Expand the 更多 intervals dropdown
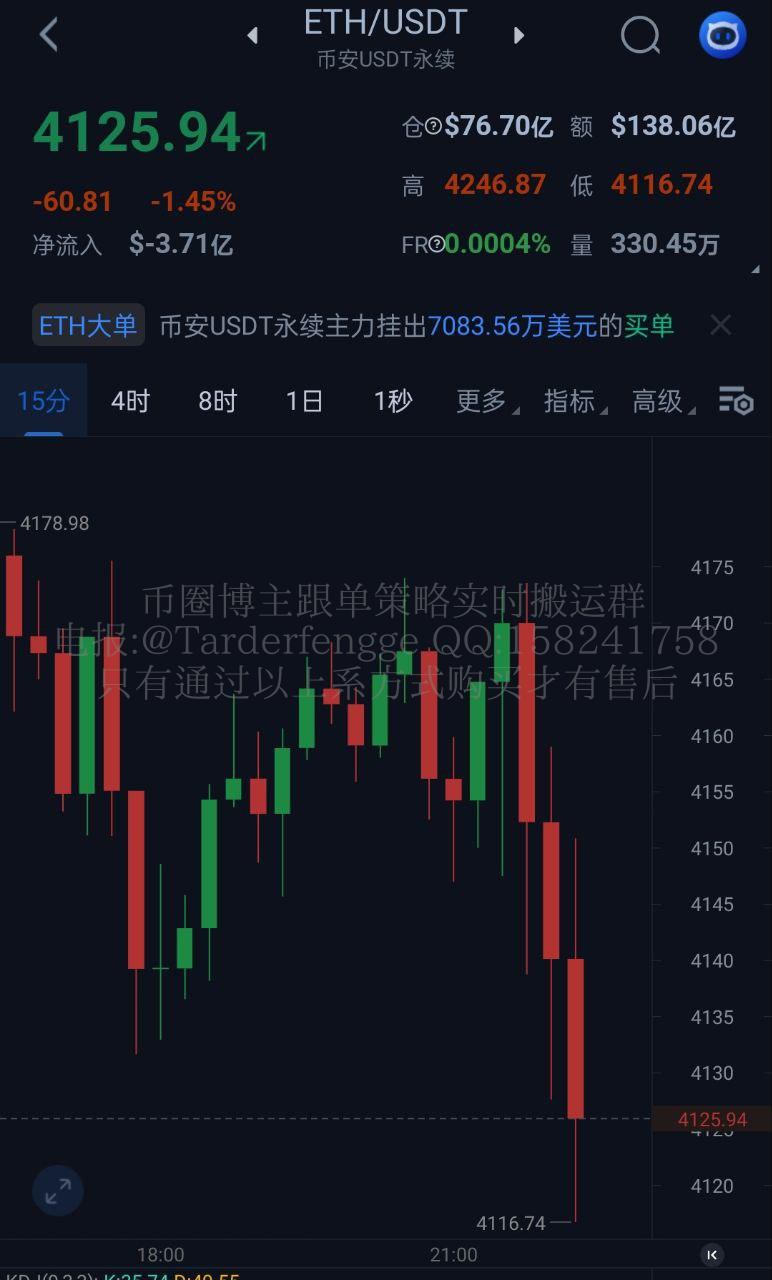This screenshot has width=772, height=1280. (x=484, y=401)
